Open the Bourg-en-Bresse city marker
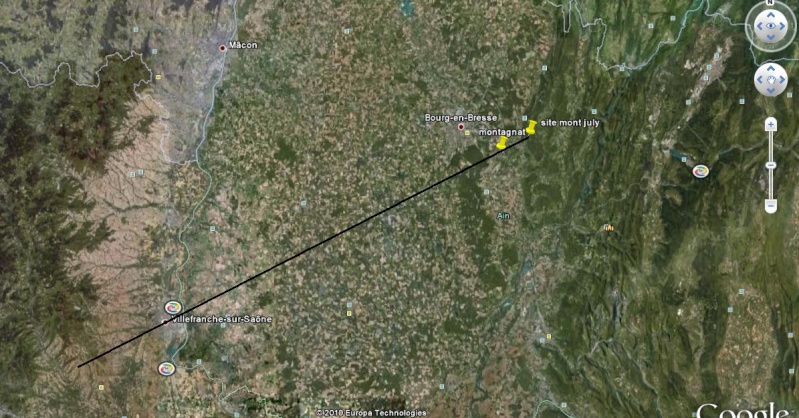Viewport: 799px width, 418px height. (461, 127)
